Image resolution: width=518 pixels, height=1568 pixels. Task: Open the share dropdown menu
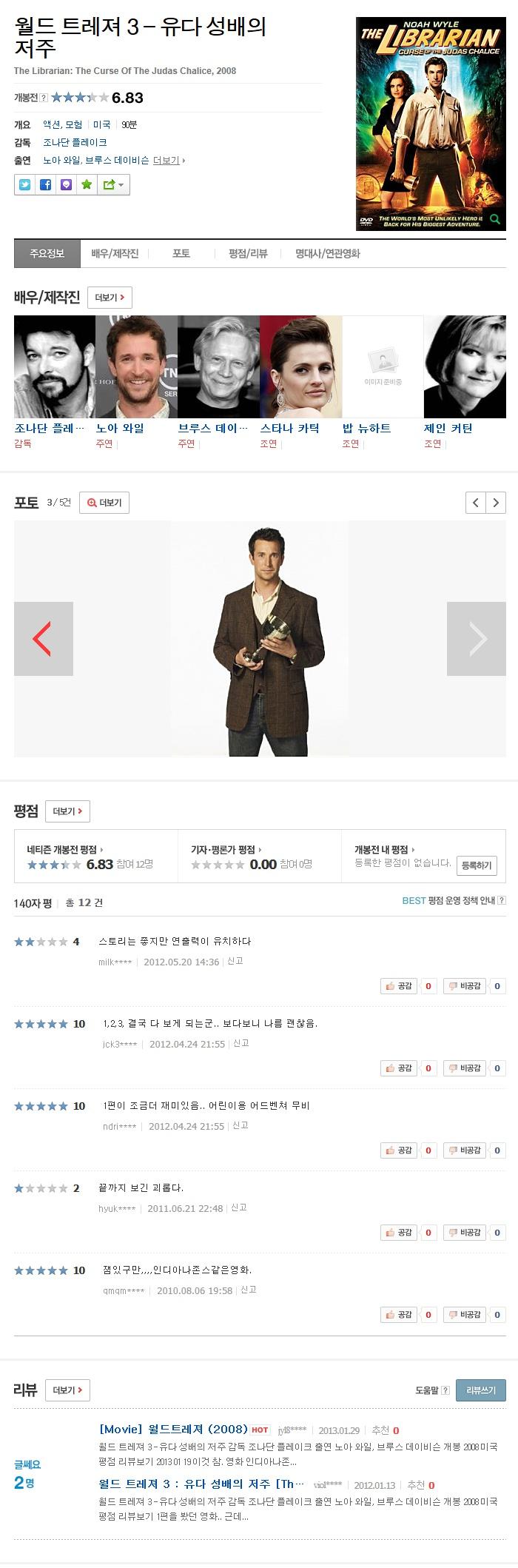tap(113, 184)
